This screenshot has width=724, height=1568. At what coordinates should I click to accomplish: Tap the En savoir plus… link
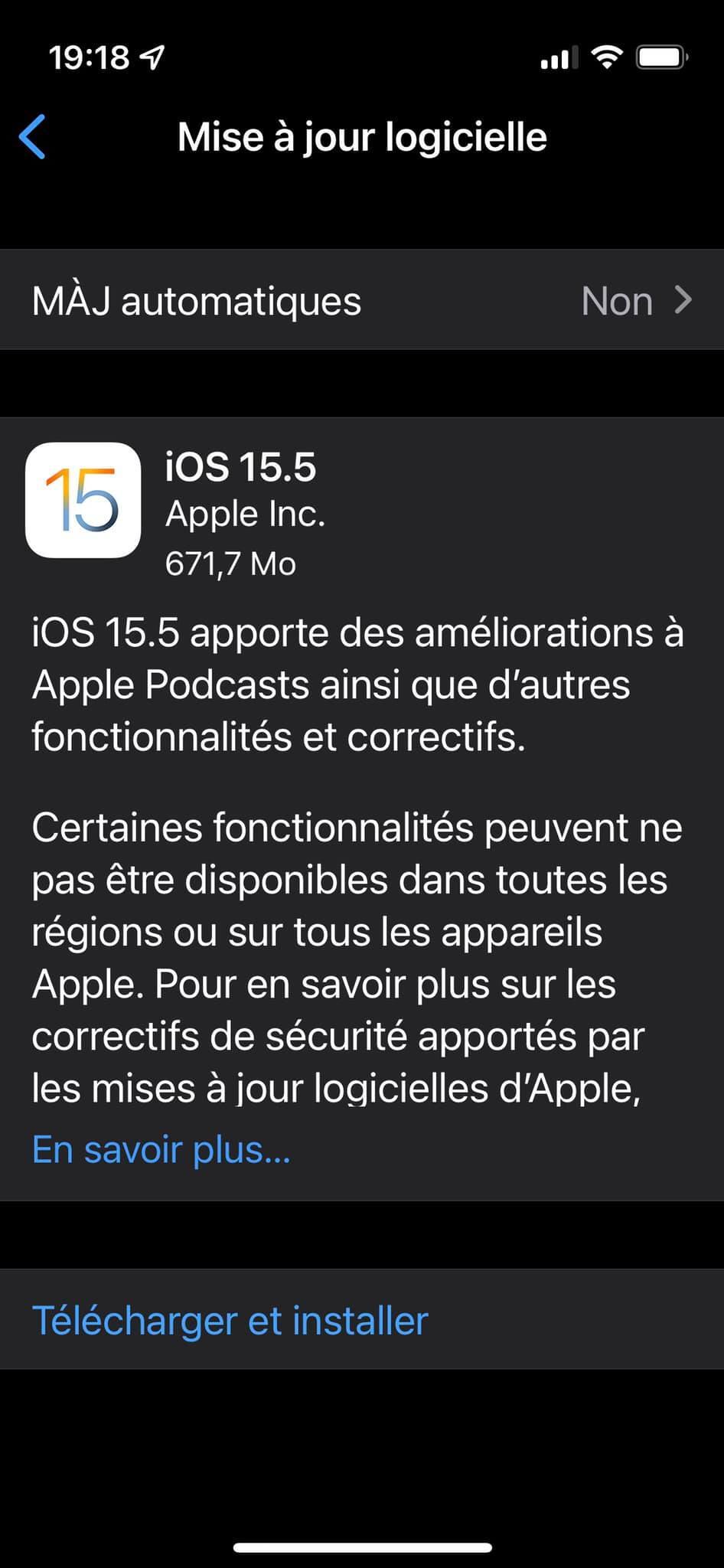[161, 1149]
